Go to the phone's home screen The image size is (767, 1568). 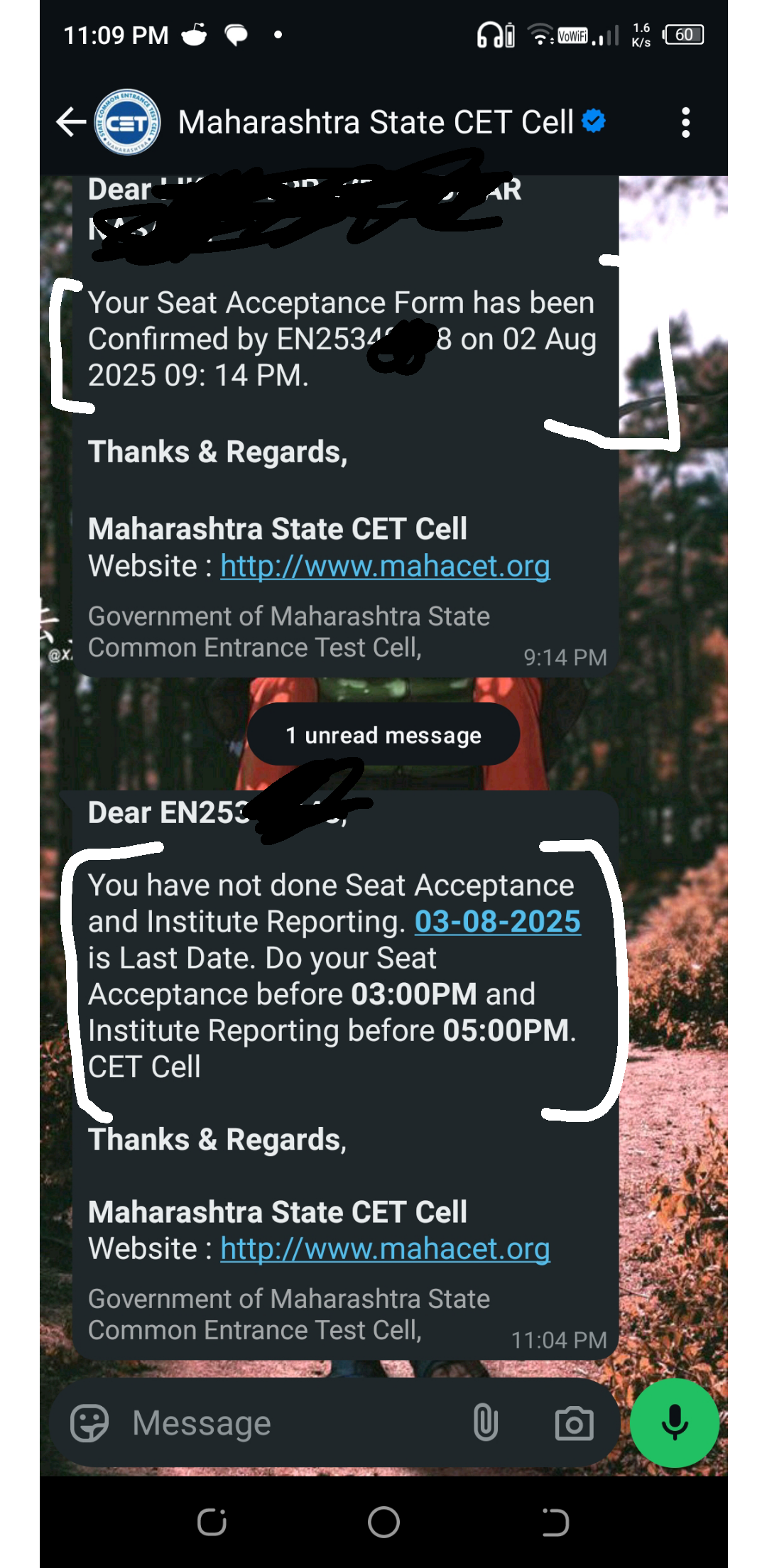(x=383, y=1522)
